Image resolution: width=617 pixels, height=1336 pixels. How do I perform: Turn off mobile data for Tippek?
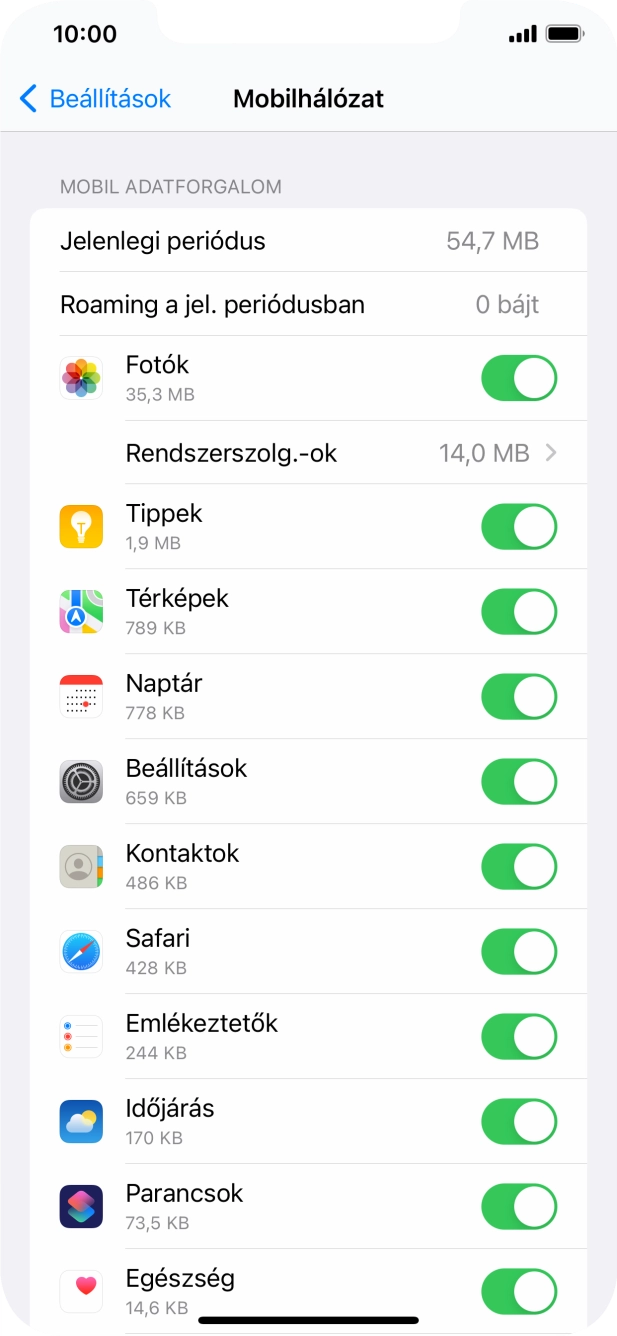519,527
